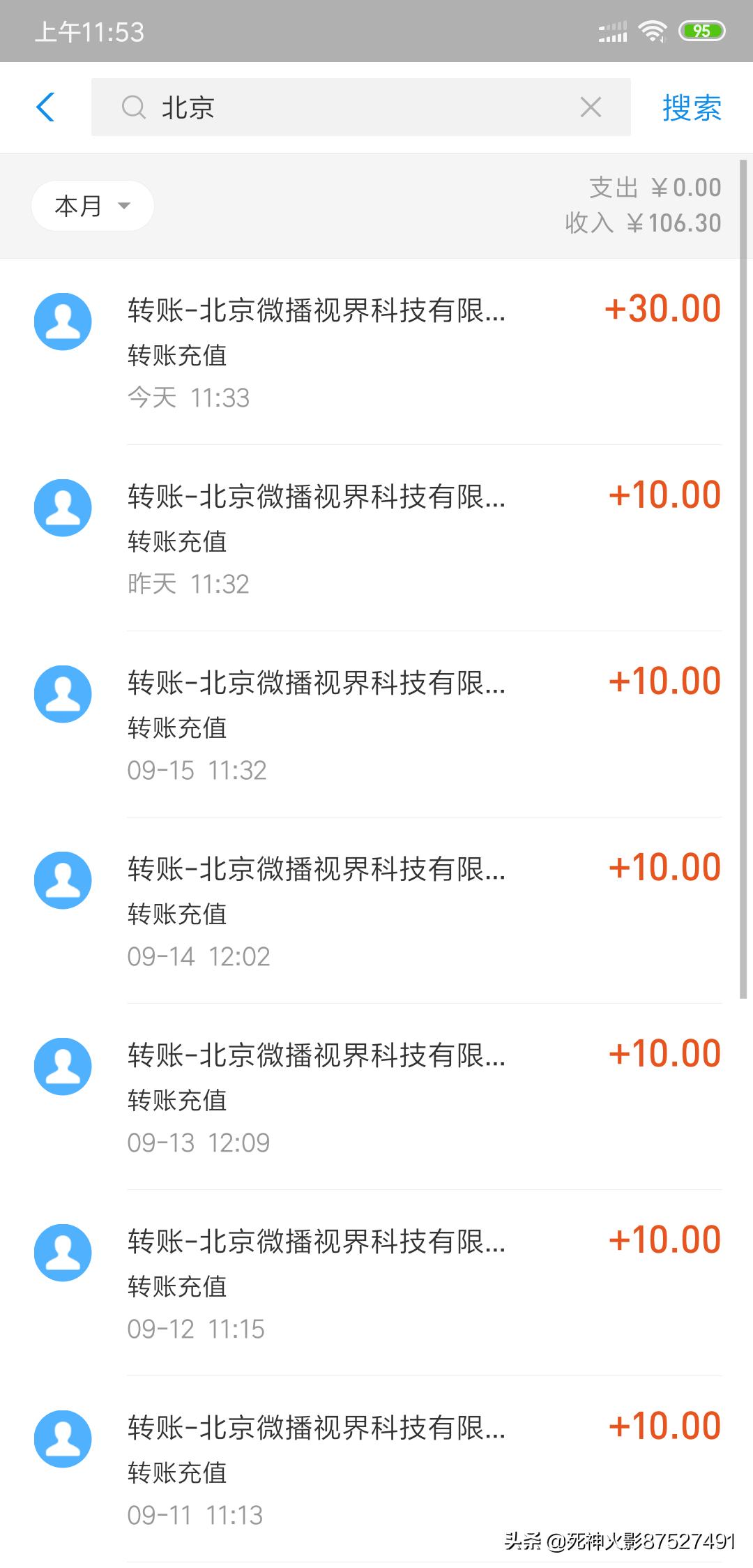753x1568 pixels.
Task: View the transfer dated 09-15 11:32
Action: (x=376, y=725)
